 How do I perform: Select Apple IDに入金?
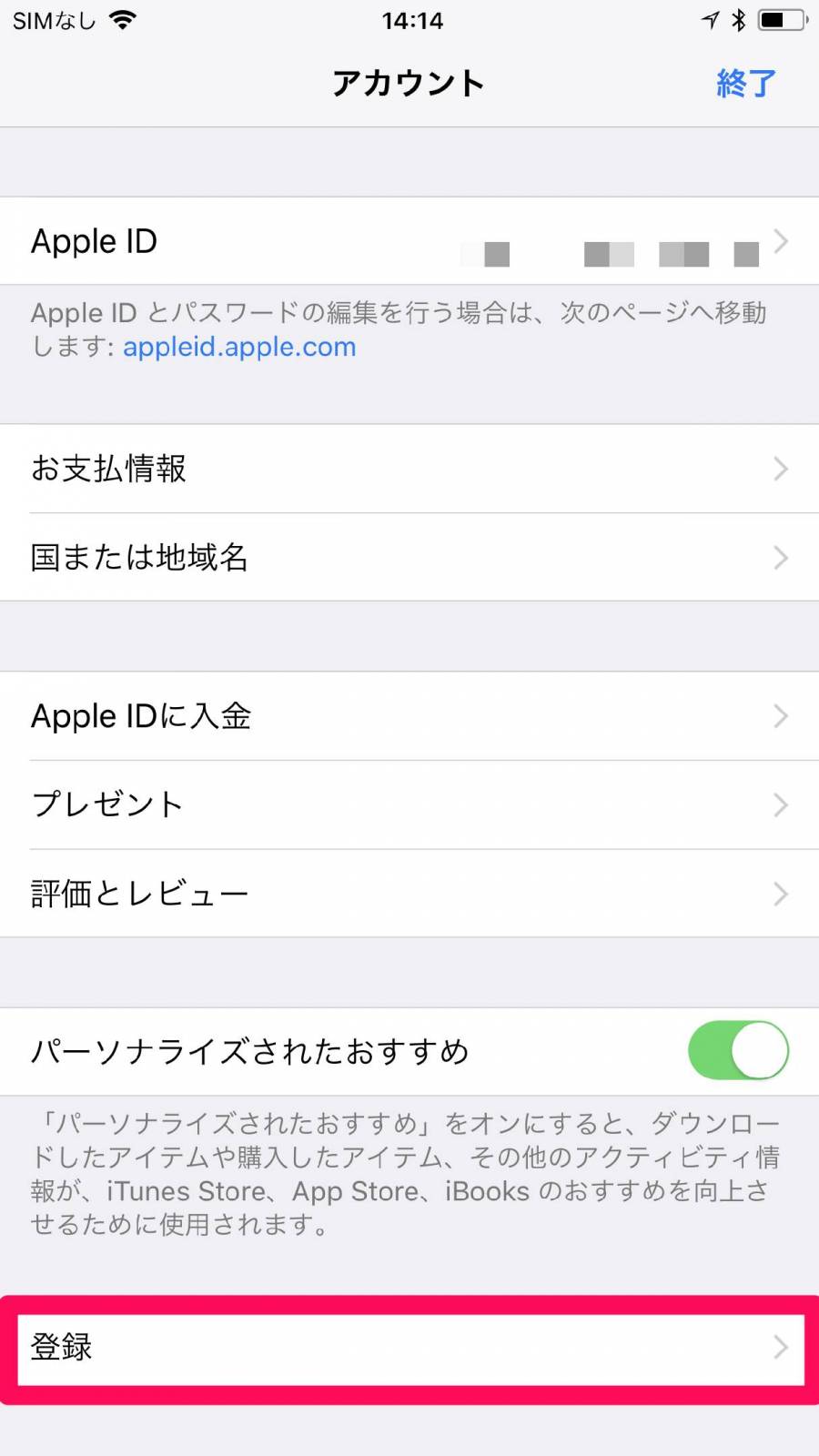point(409,716)
